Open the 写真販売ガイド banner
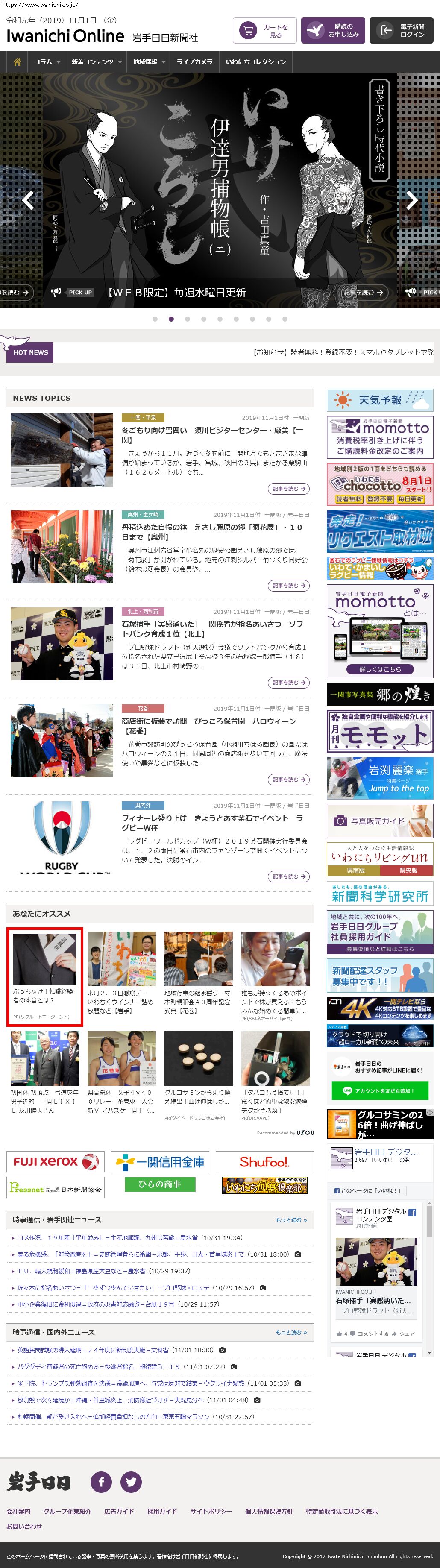 click(380, 821)
